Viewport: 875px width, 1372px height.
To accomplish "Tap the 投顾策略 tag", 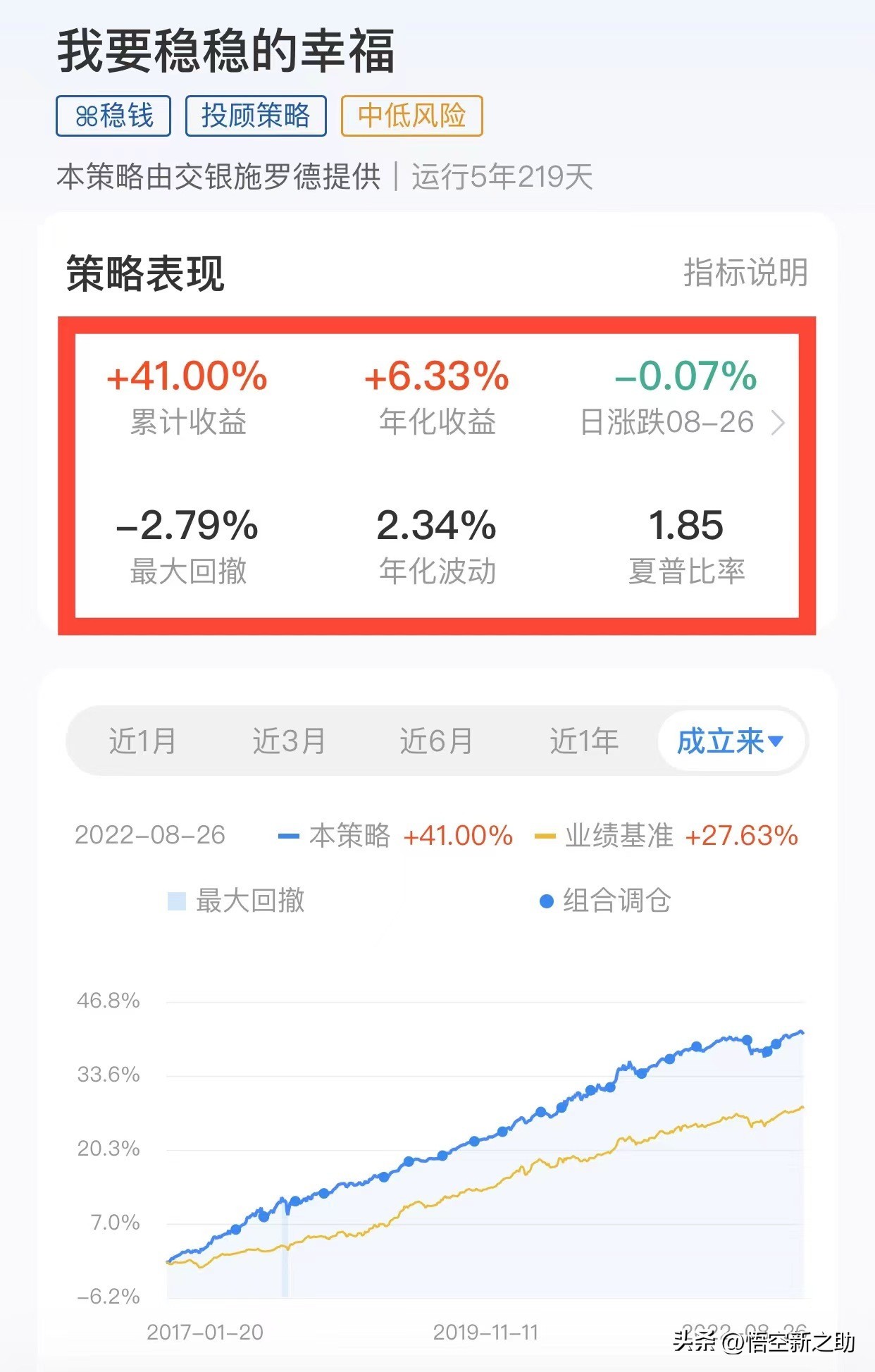I will point(256,116).
